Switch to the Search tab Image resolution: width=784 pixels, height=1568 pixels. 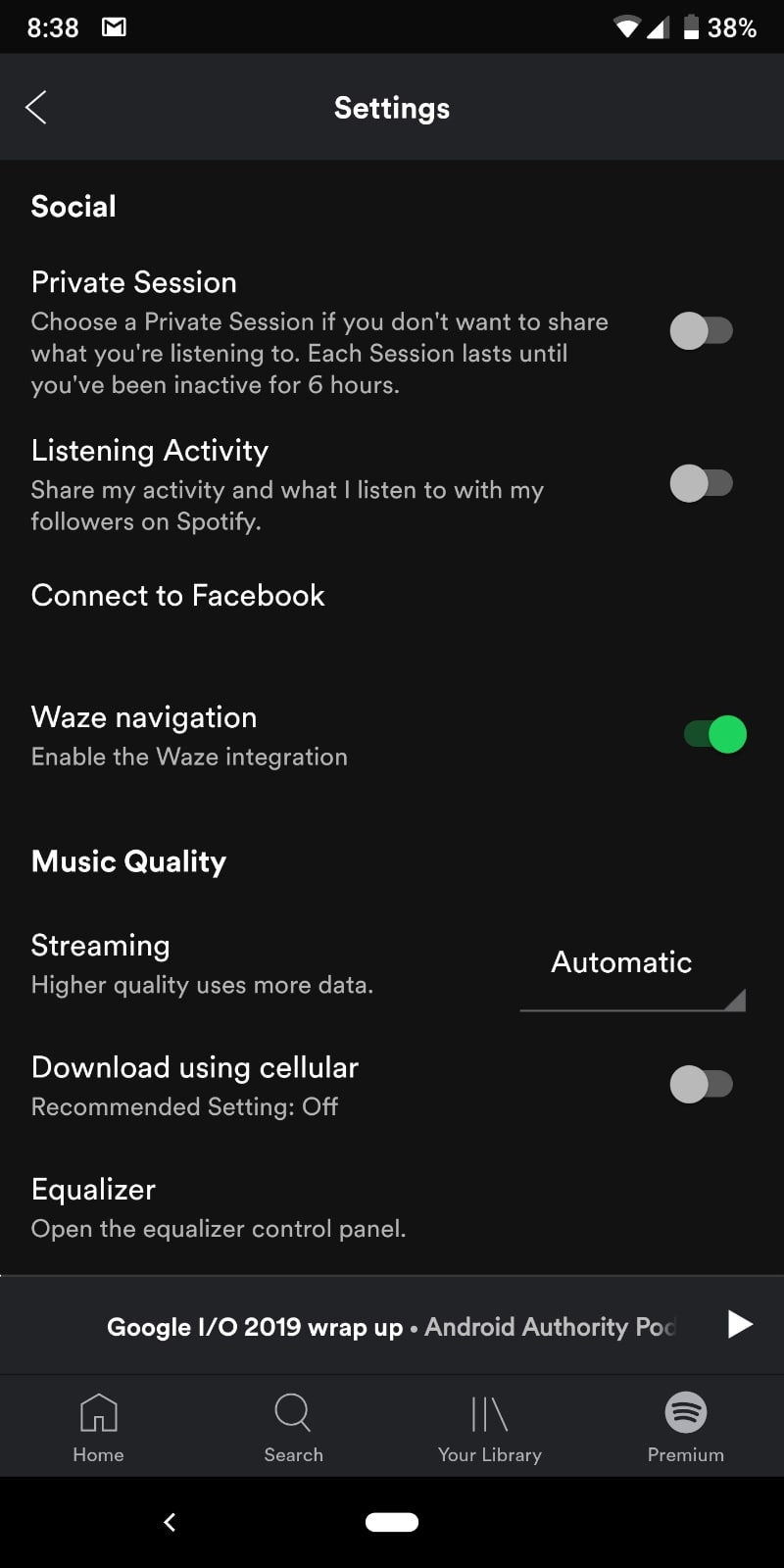click(293, 1427)
